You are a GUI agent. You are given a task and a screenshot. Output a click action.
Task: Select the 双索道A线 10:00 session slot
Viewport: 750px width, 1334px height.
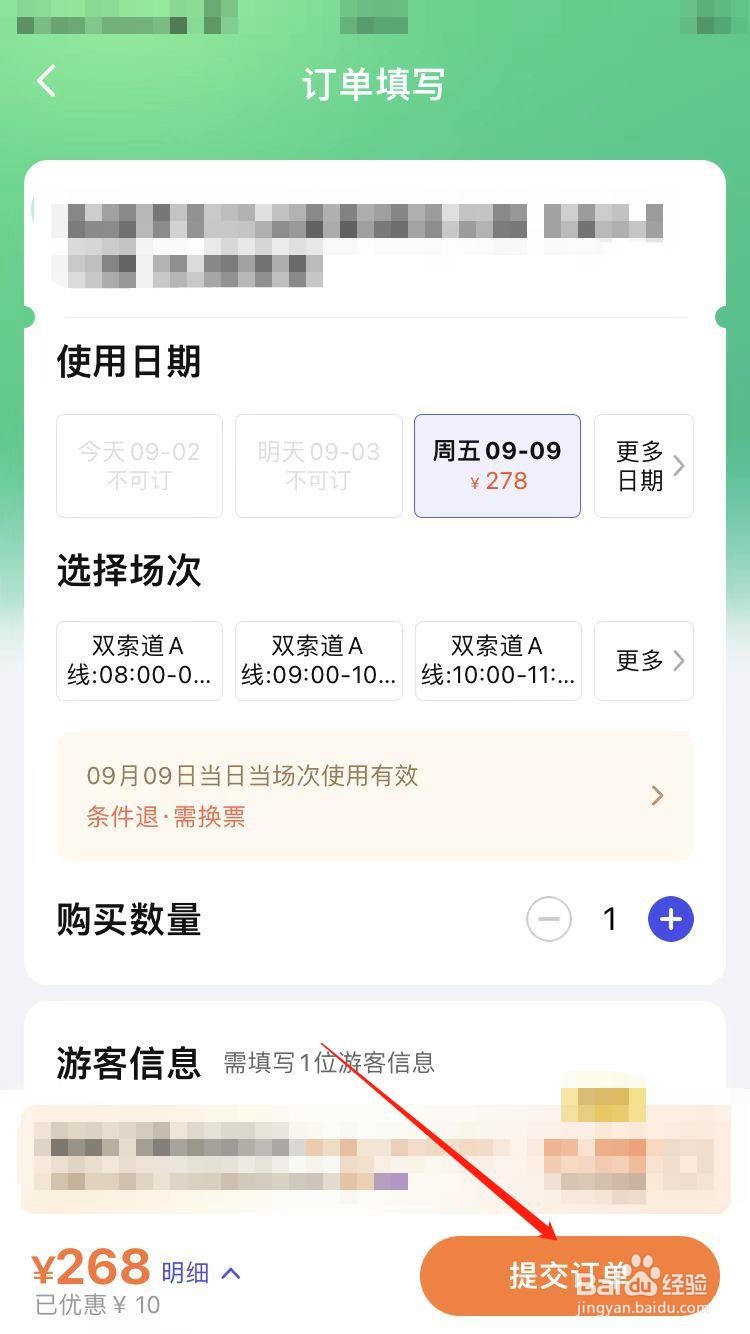[x=497, y=661]
